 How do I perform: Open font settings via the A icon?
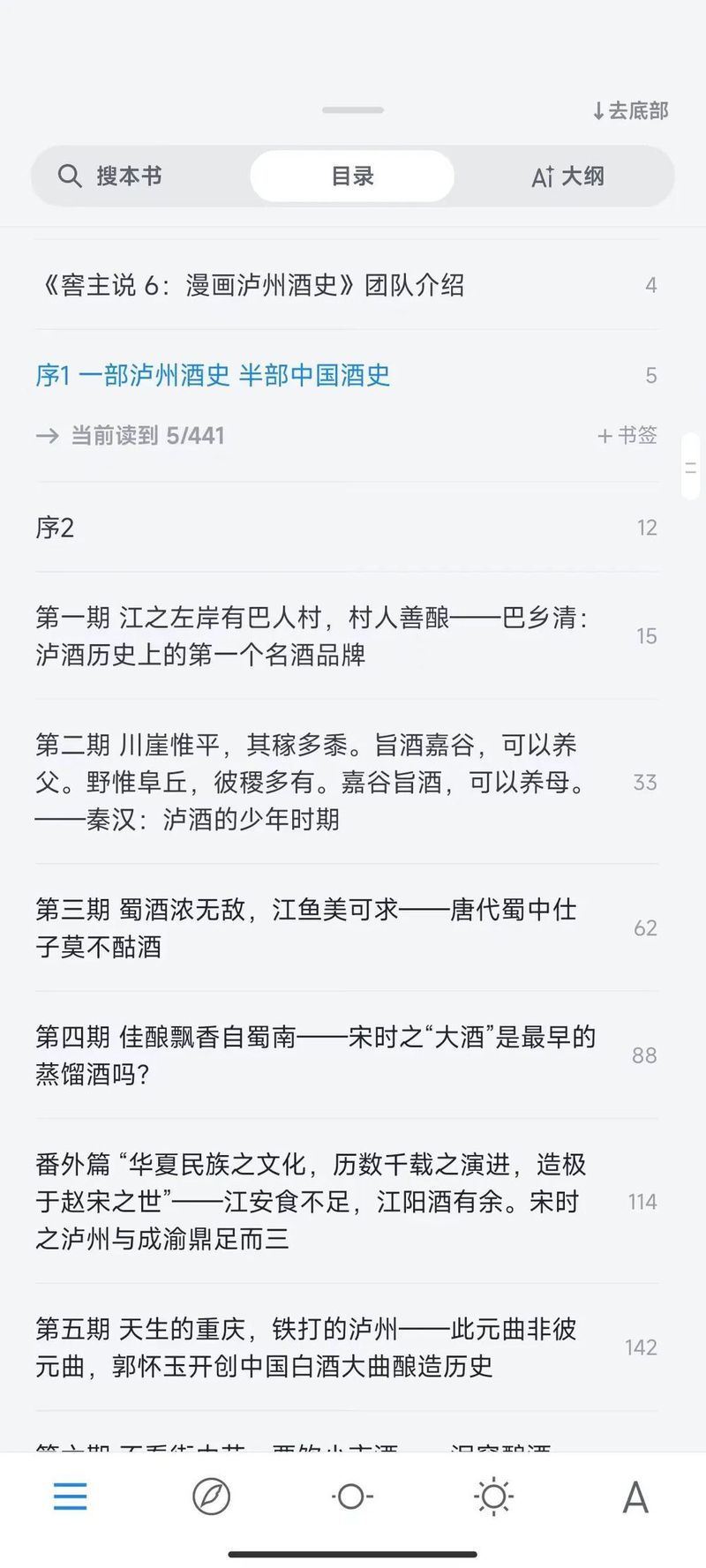[636, 1497]
